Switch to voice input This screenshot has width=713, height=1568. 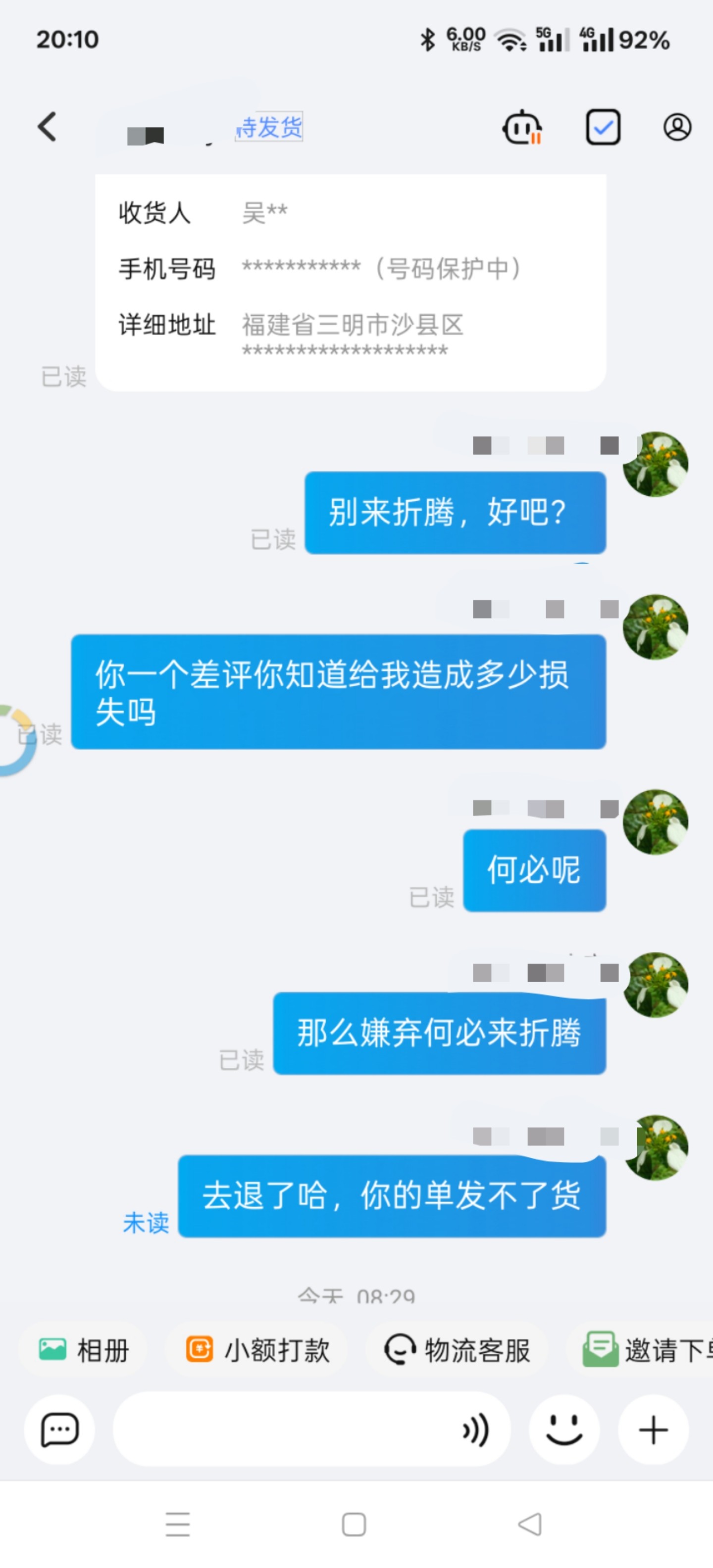475,1429
